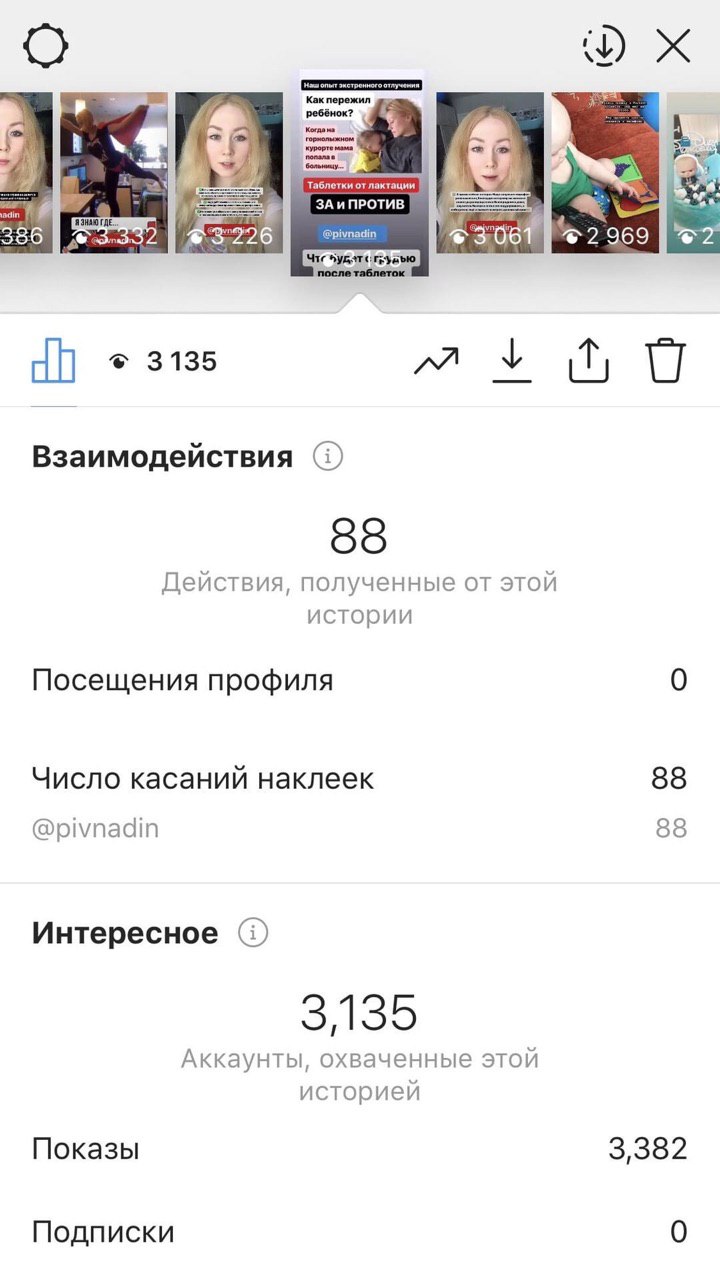The image size is (720, 1280).
Task: Select story thumbnail with 3 226 views
Action: (x=229, y=172)
